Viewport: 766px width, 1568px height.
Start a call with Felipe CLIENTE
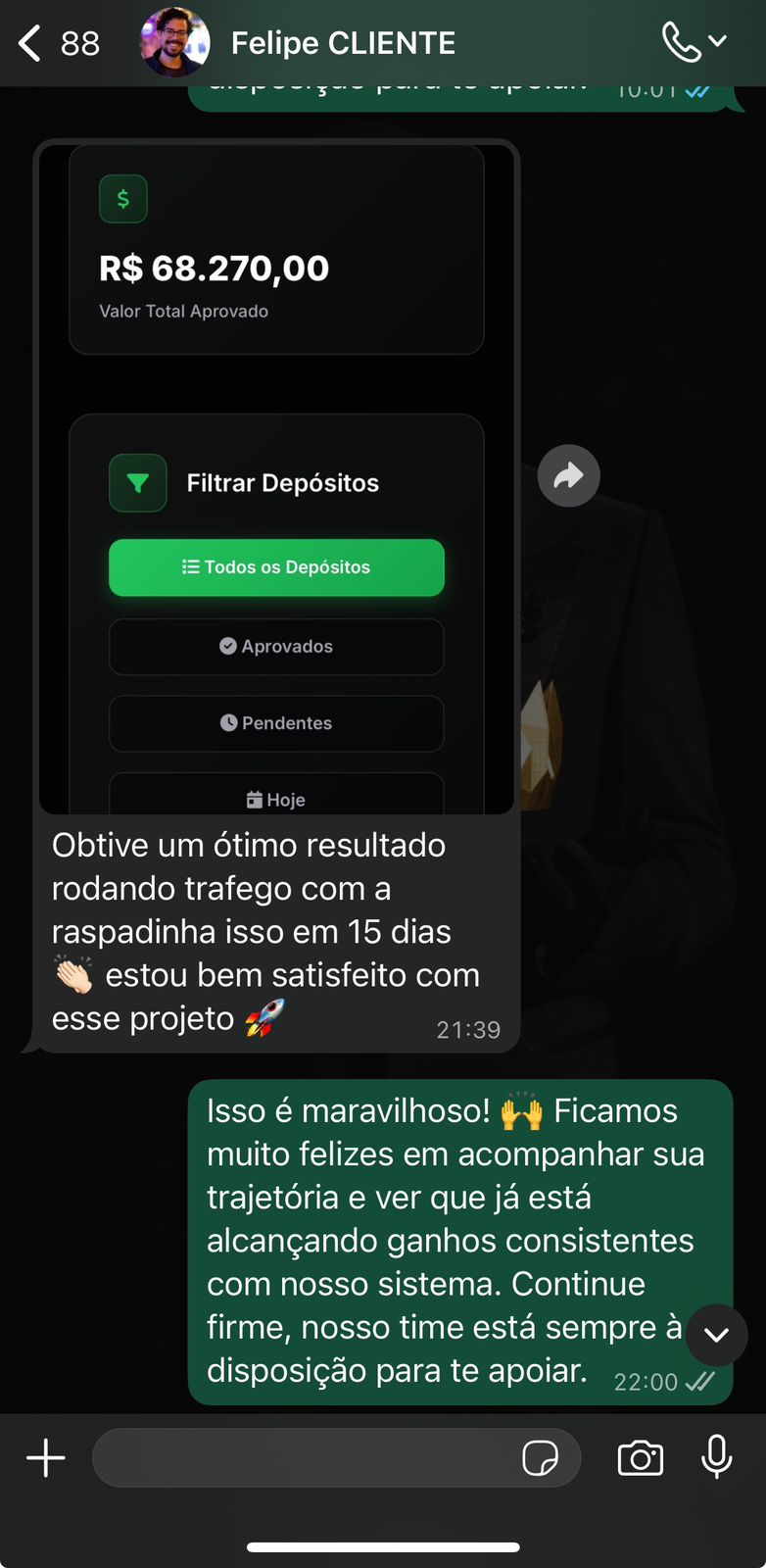click(682, 43)
